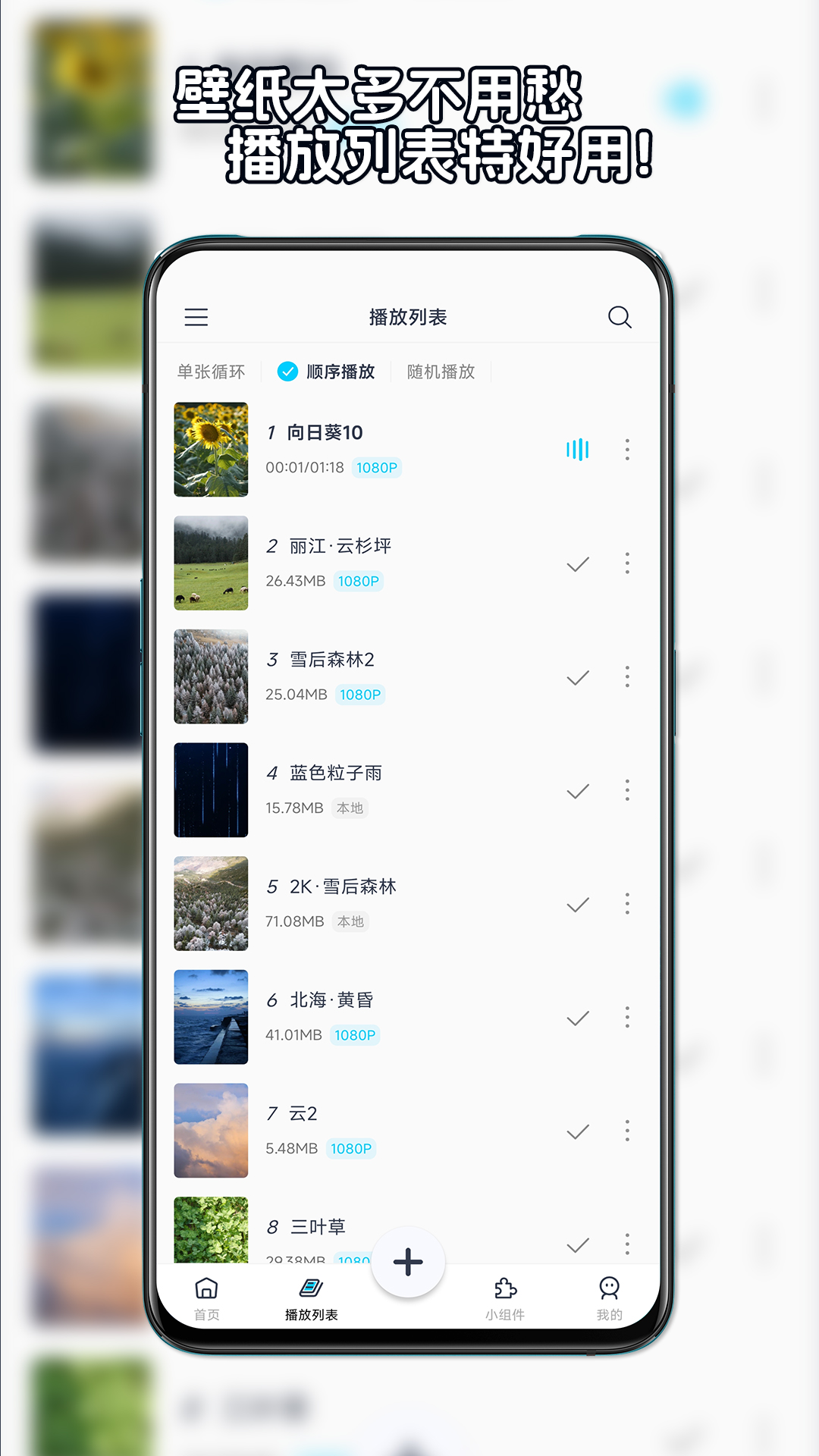The image size is (819, 1456).
Task: Toggle the checkmark beside 蓝色粒子雨
Action: click(578, 790)
